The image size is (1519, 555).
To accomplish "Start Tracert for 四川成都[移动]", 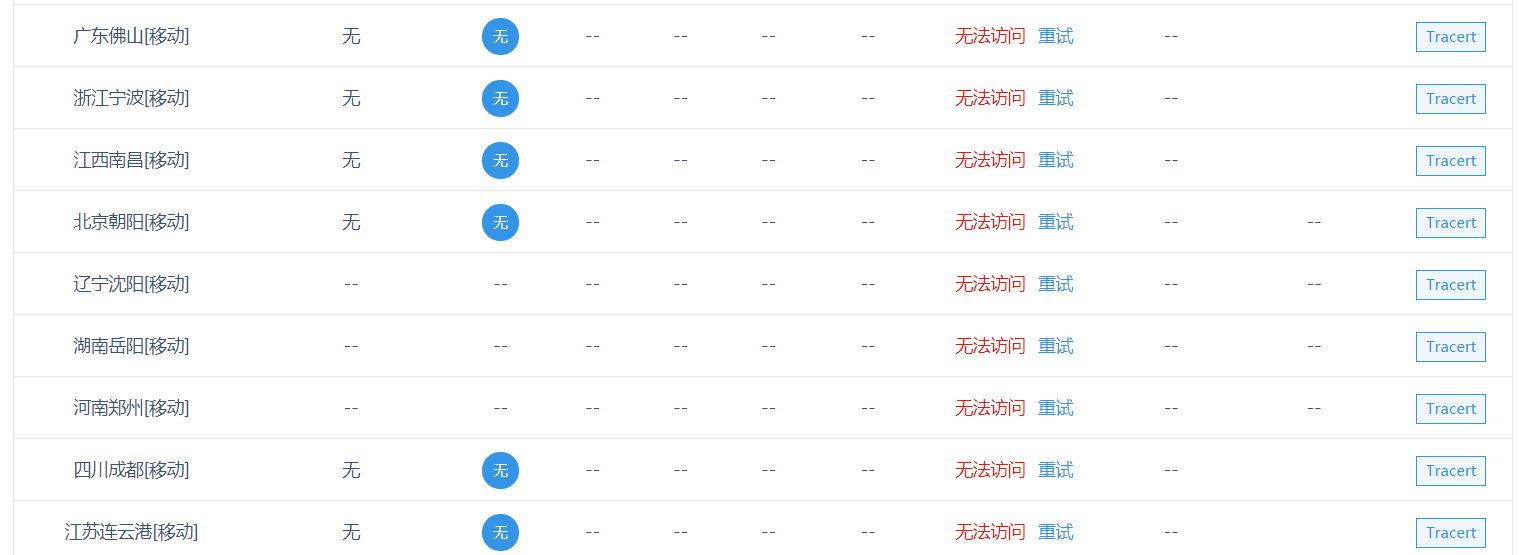I will [1450, 471].
